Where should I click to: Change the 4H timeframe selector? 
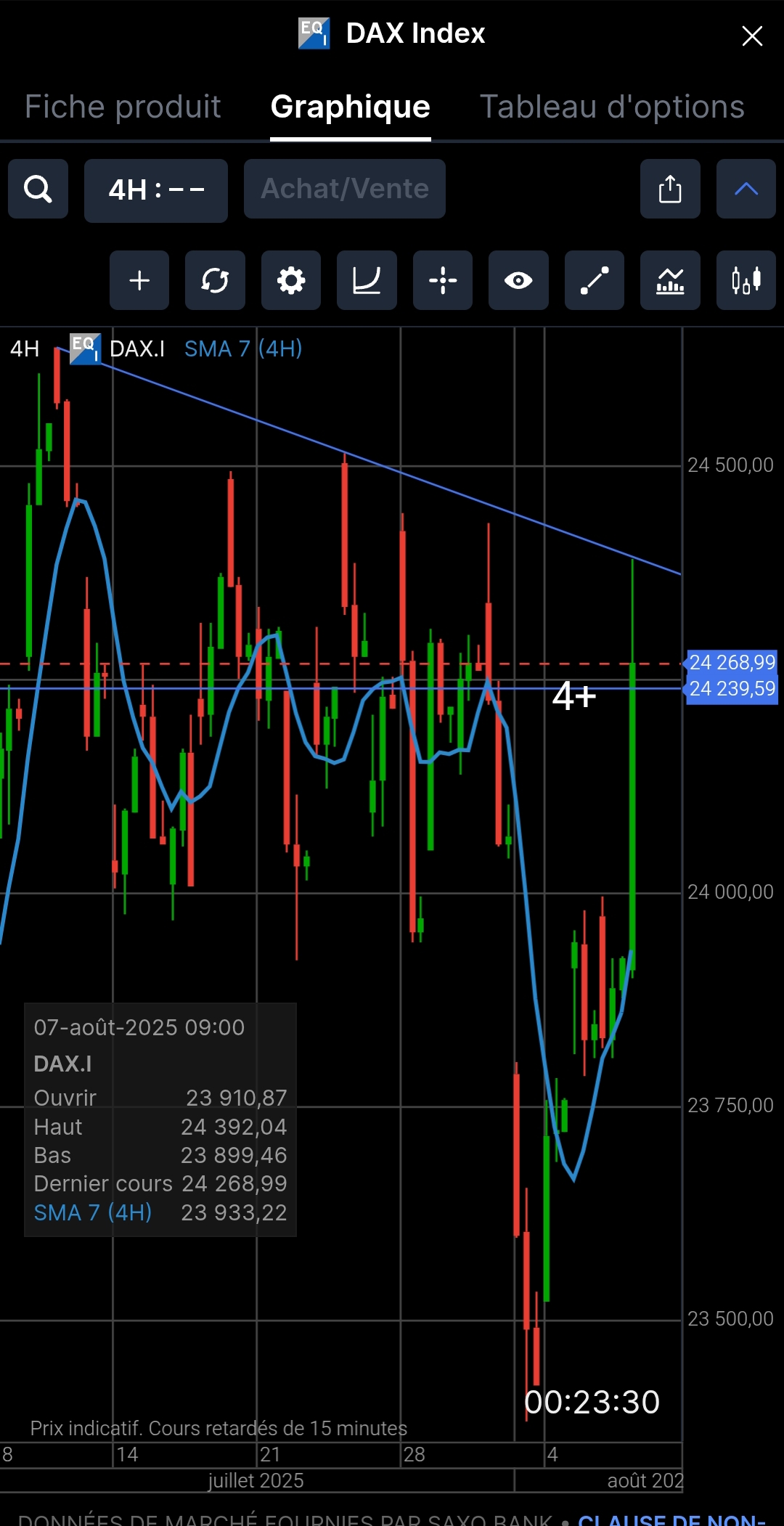click(x=156, y=189)
